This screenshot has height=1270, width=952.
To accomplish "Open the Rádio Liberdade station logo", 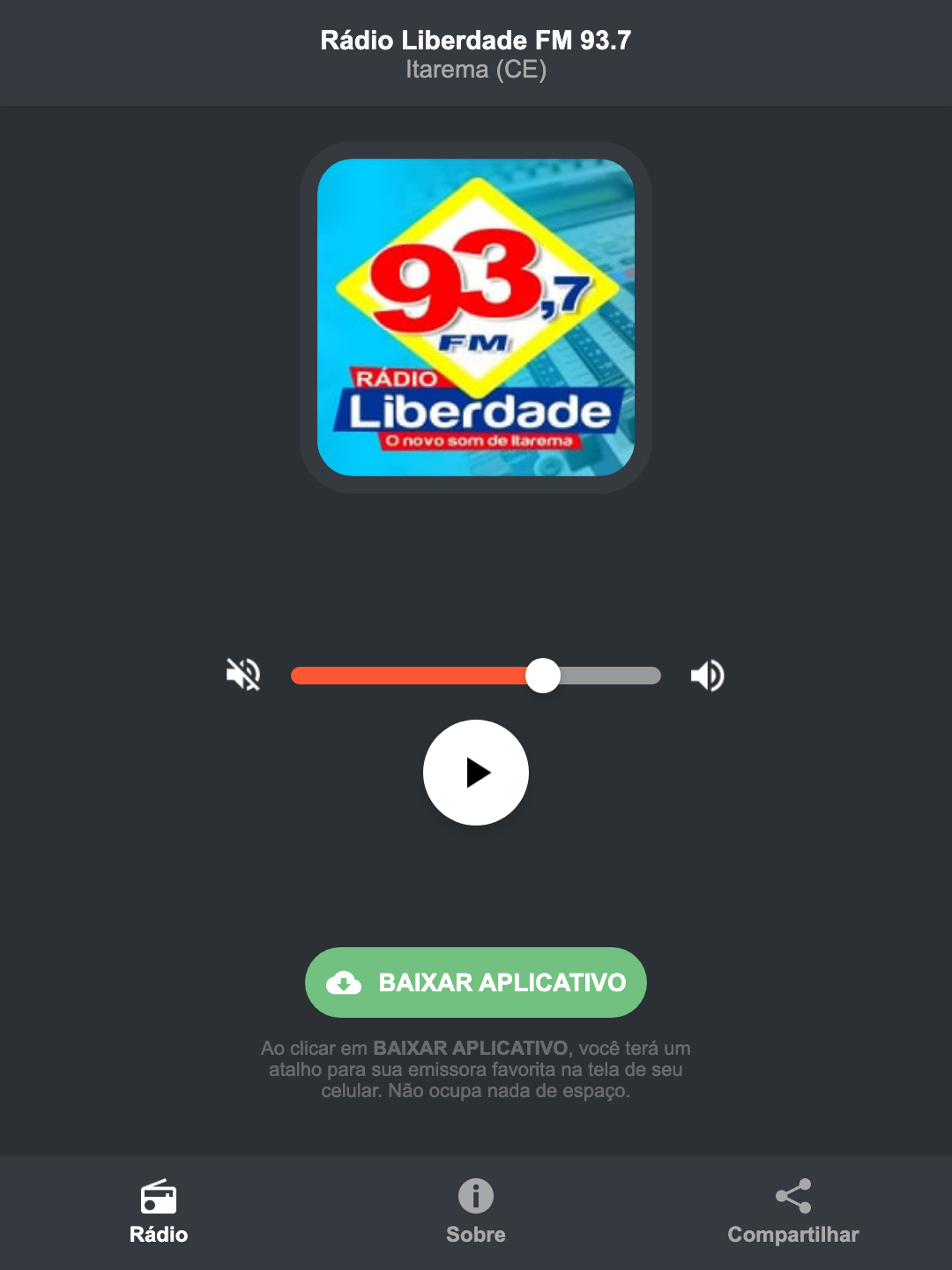I will [x=475, y=317].
